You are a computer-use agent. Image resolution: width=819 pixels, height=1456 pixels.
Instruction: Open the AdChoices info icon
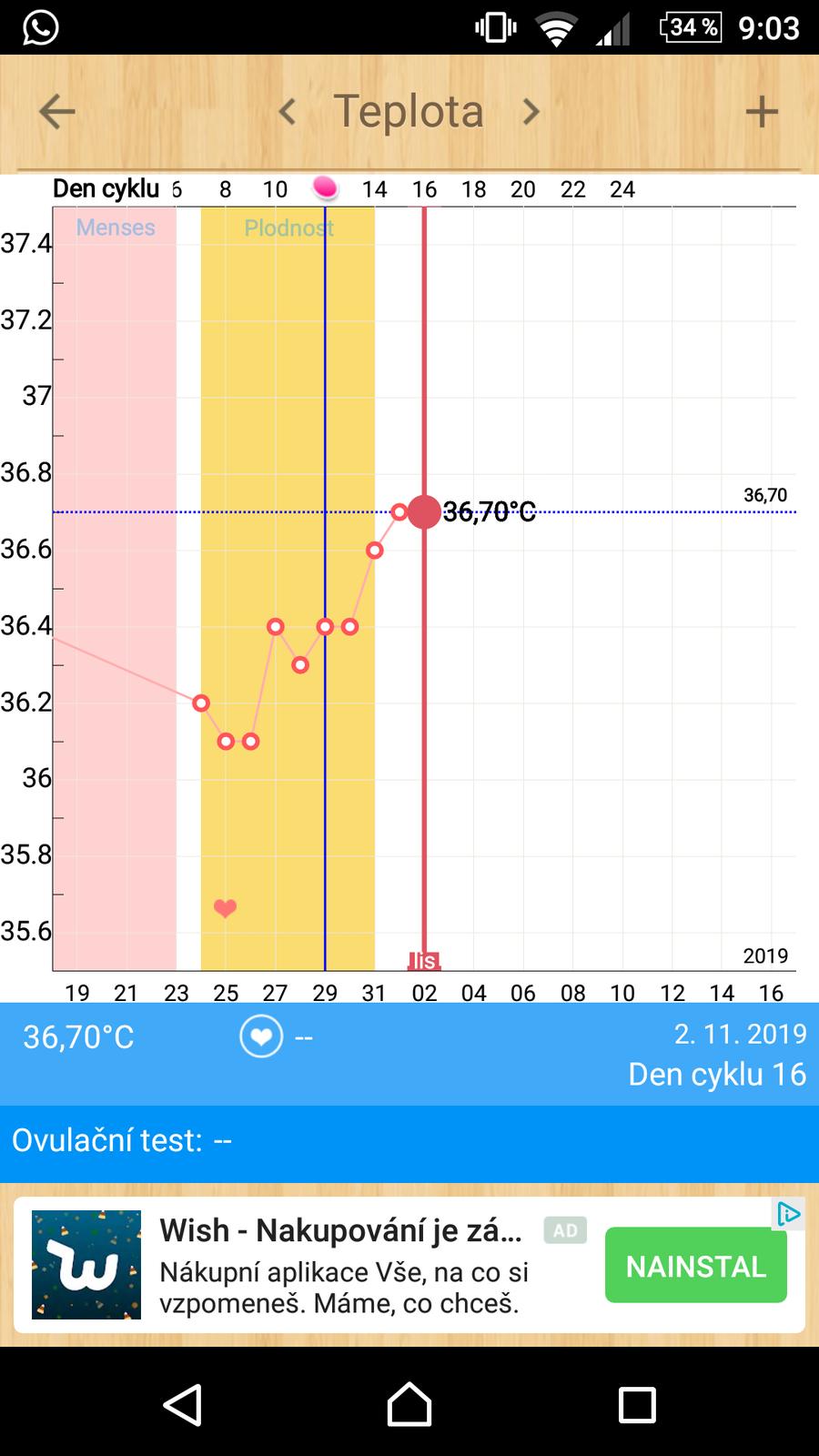[788, 1214]
